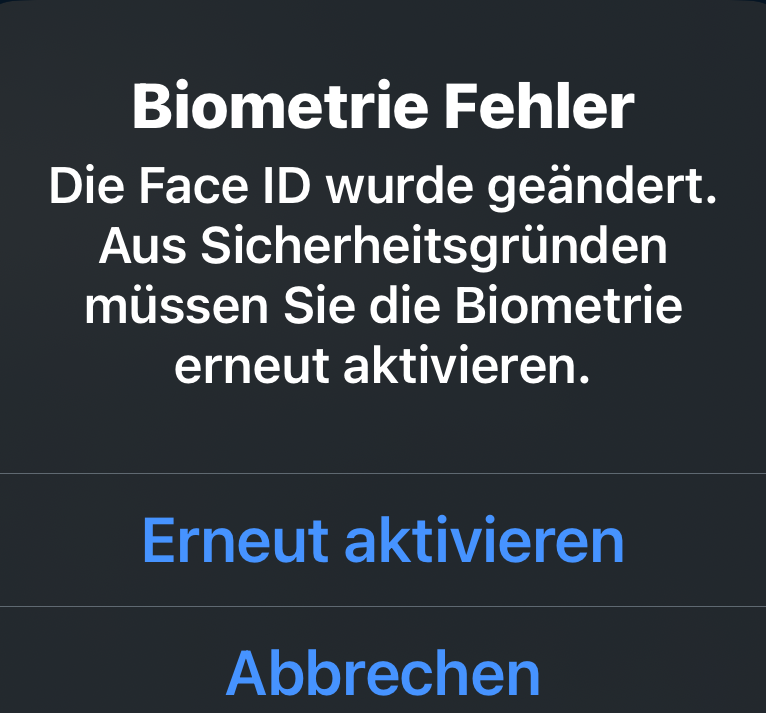Tap Erneut aktivieren to re-enable biometrics
Viewport: 766px width, 713px height.
coord(383,541)
